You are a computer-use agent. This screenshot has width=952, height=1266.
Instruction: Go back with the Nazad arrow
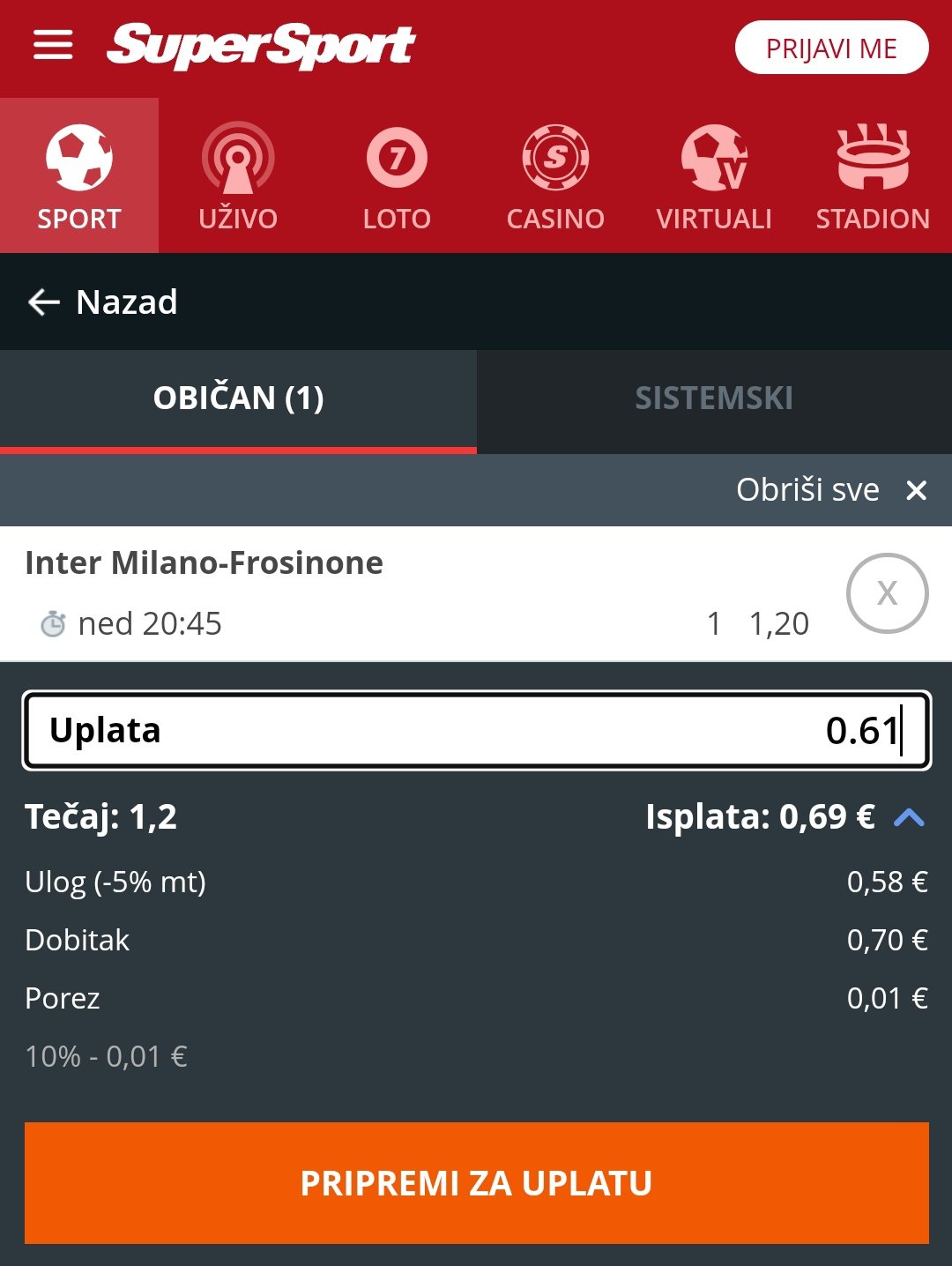(x=102, y=302)
